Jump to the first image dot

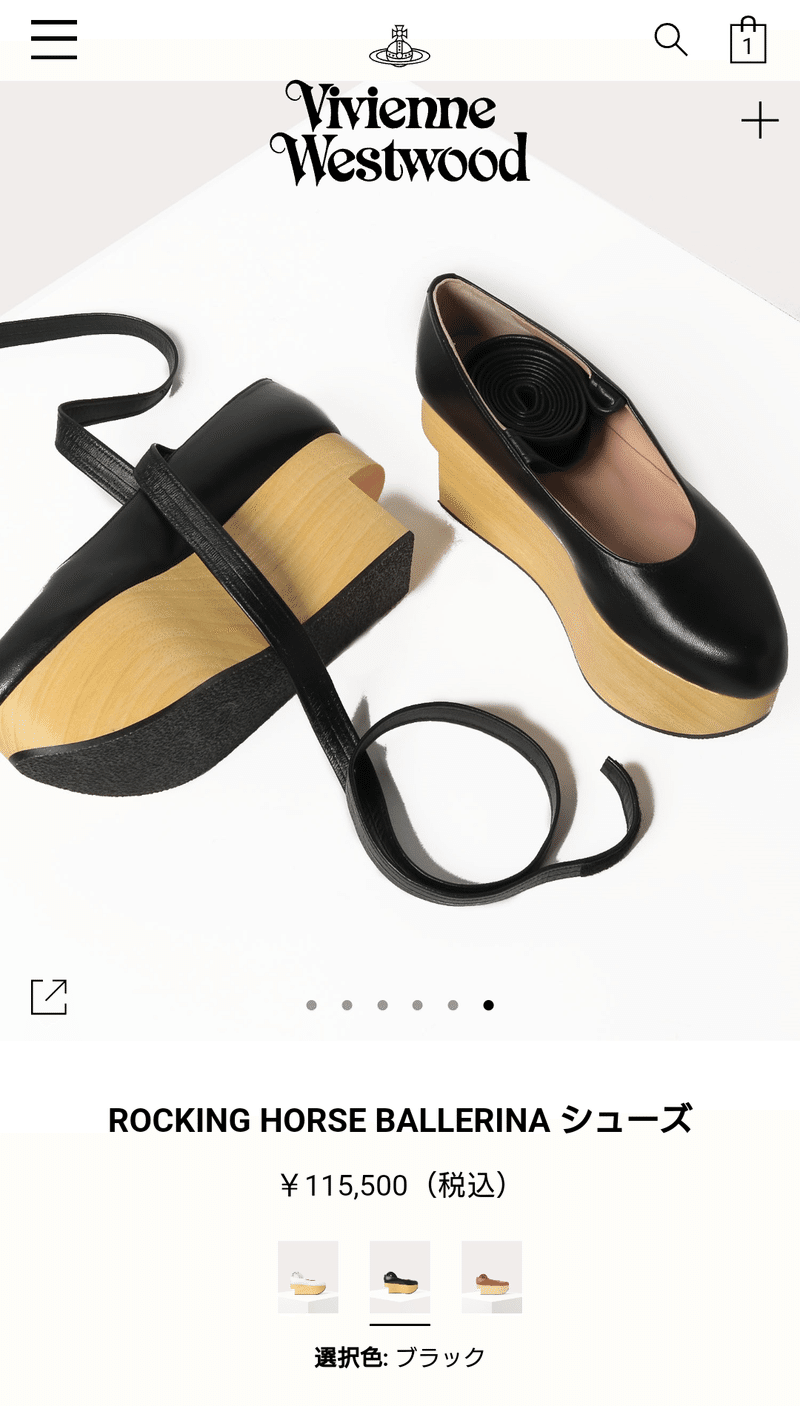312,1005
